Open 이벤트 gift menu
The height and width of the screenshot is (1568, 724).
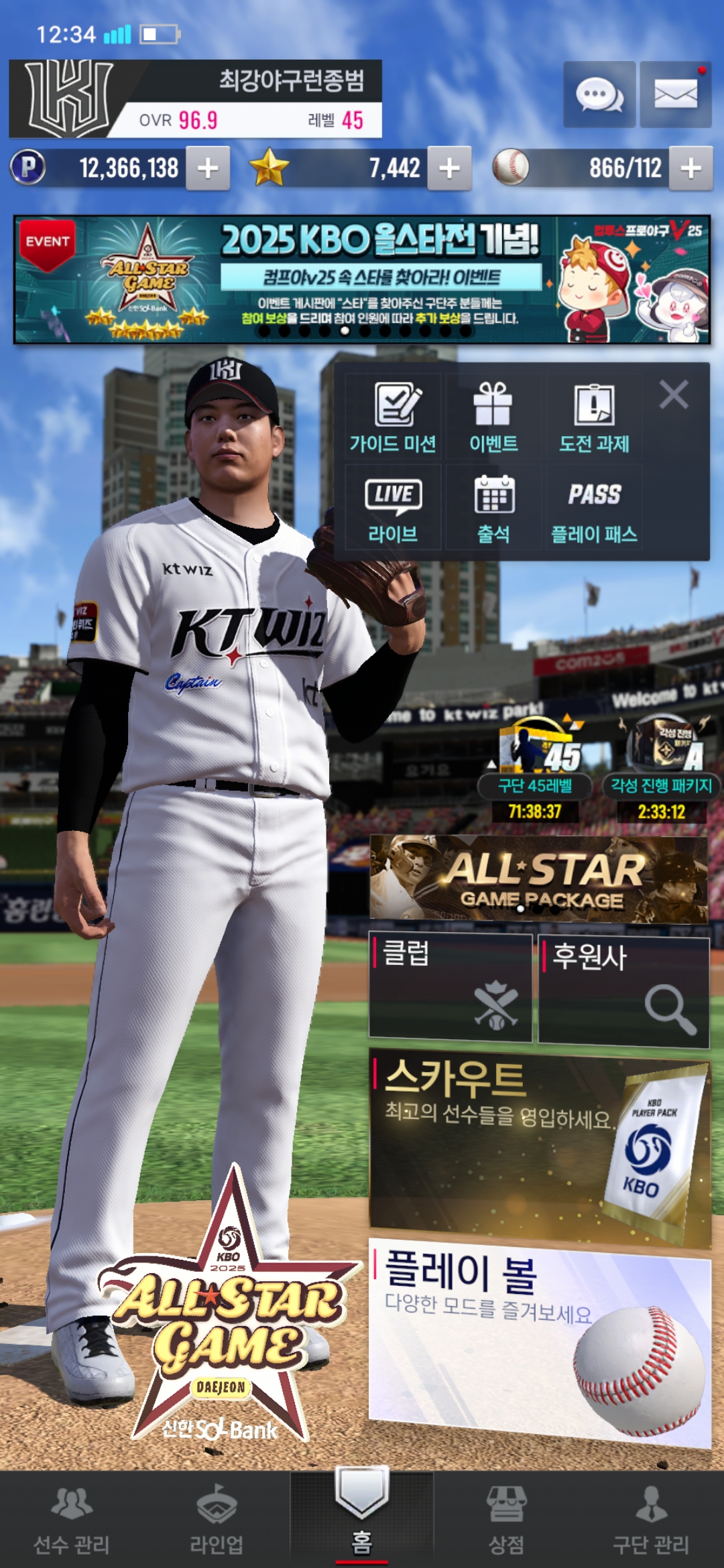(493, 417)
